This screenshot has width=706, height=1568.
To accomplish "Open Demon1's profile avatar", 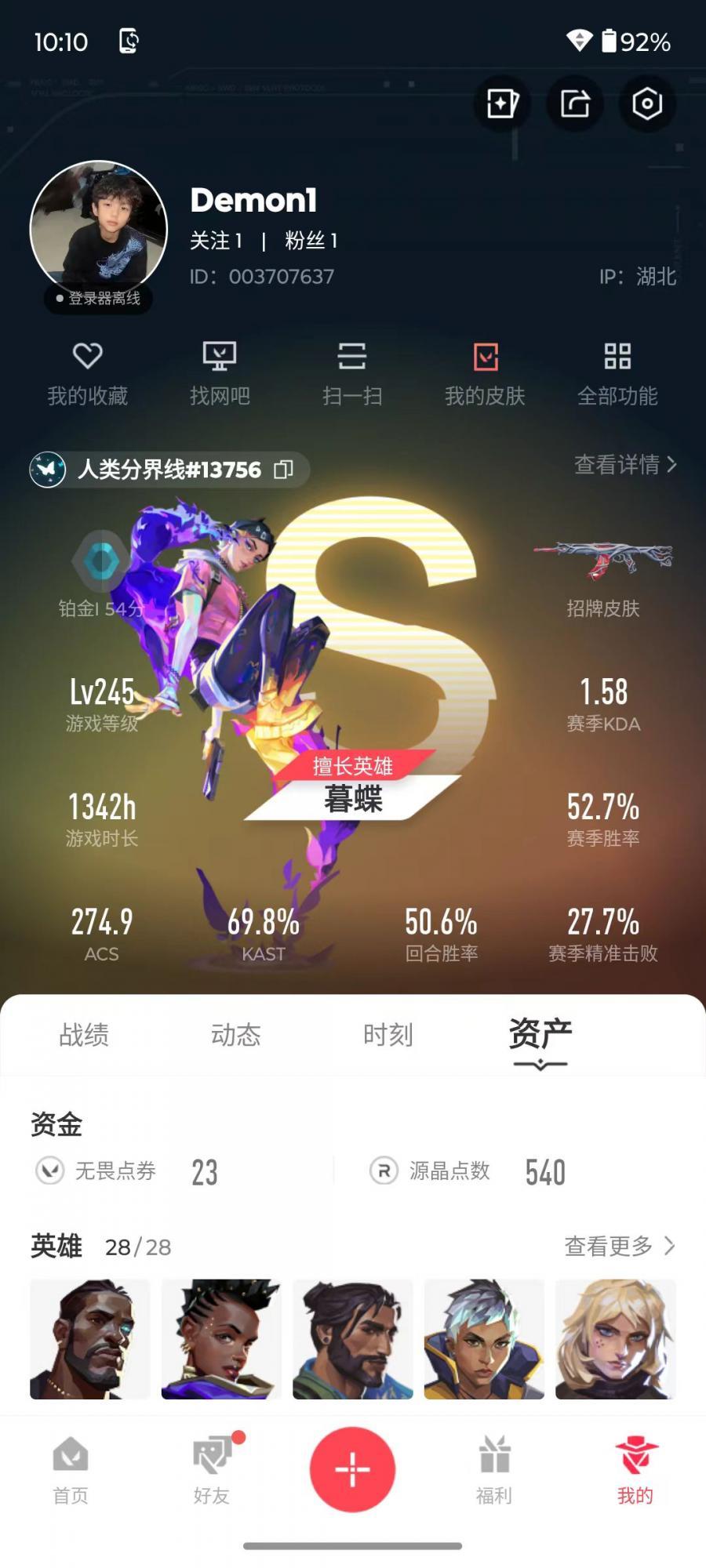I will (99, 229).
